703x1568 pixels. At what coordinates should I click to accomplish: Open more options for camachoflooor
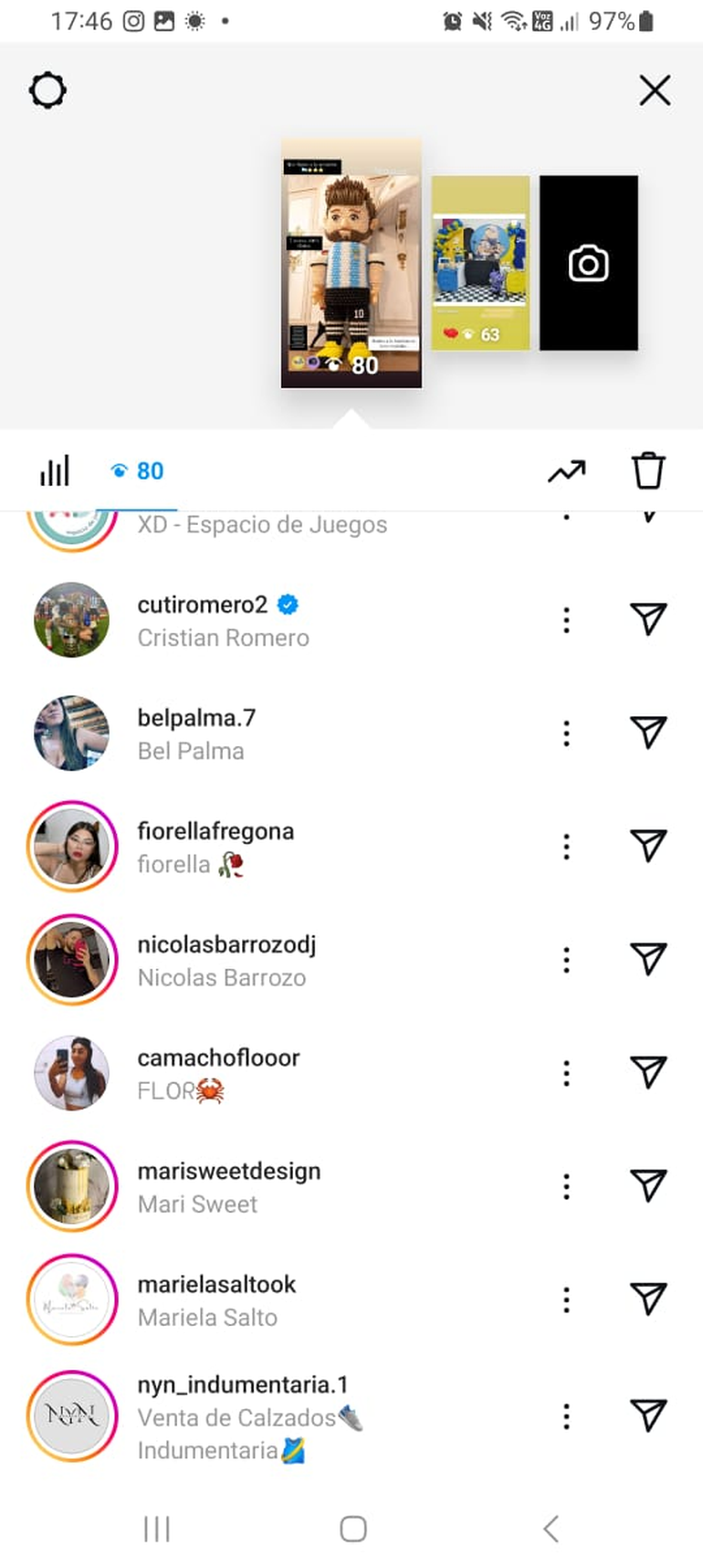566,1073
